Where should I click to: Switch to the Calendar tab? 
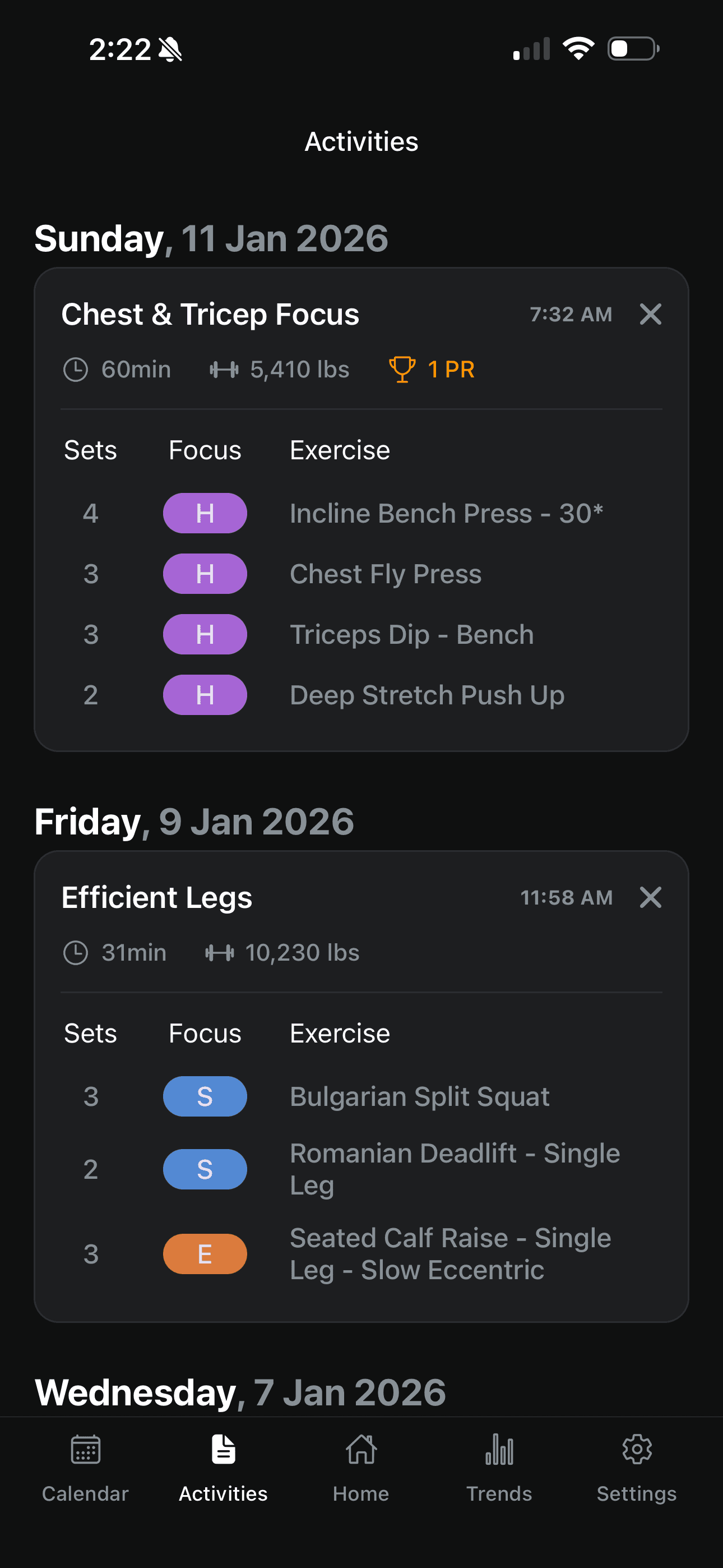(85, 1467)
